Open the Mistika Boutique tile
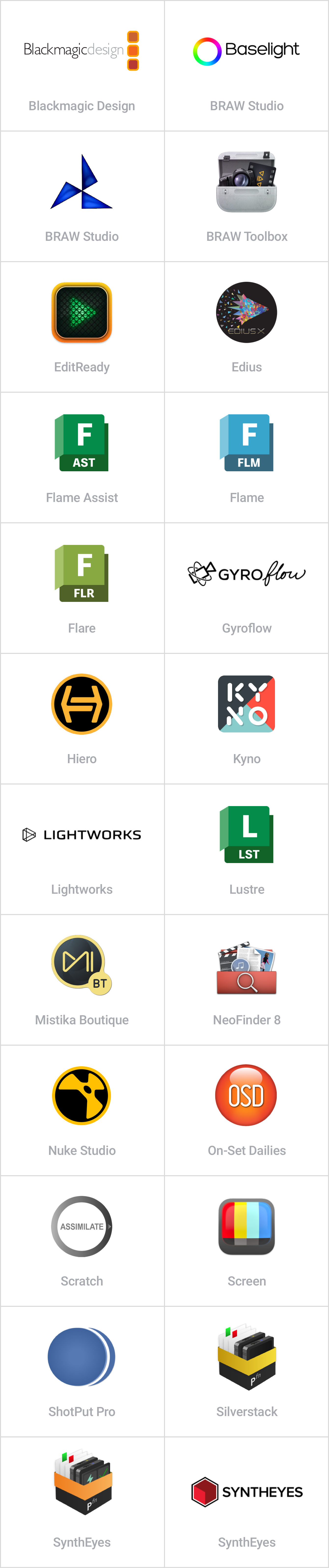 [82, 979]
